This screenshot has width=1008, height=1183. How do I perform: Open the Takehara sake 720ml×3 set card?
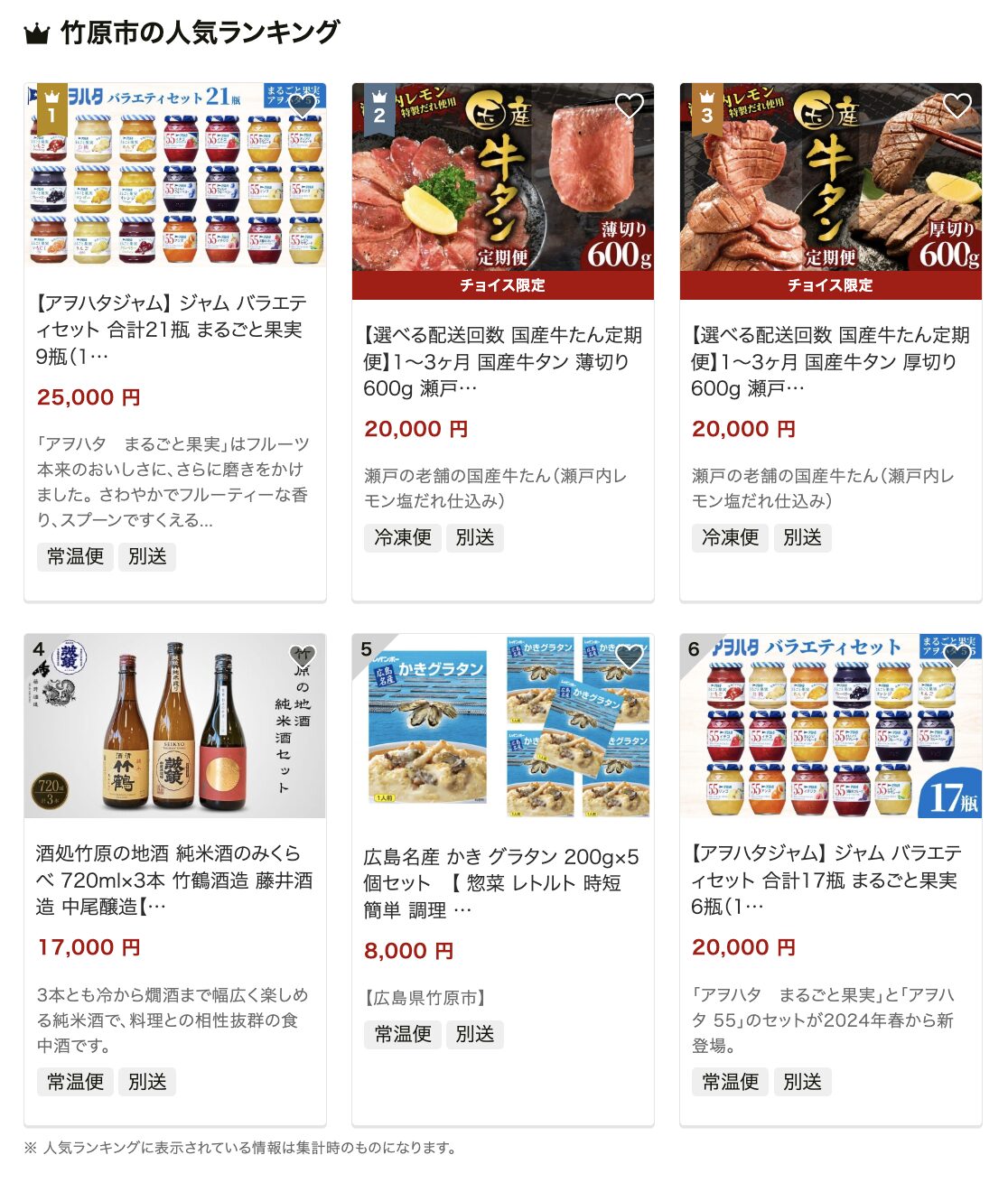pos(174,880)
